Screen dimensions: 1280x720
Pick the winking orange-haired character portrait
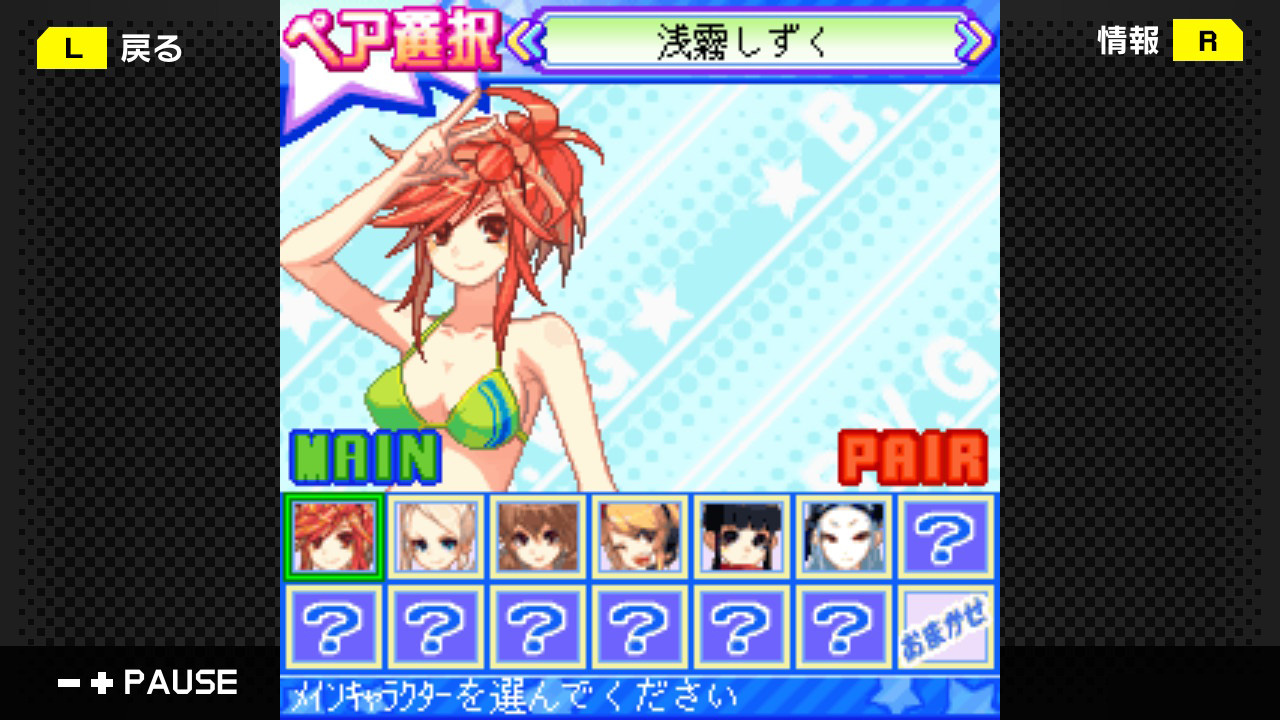point(639,537)
